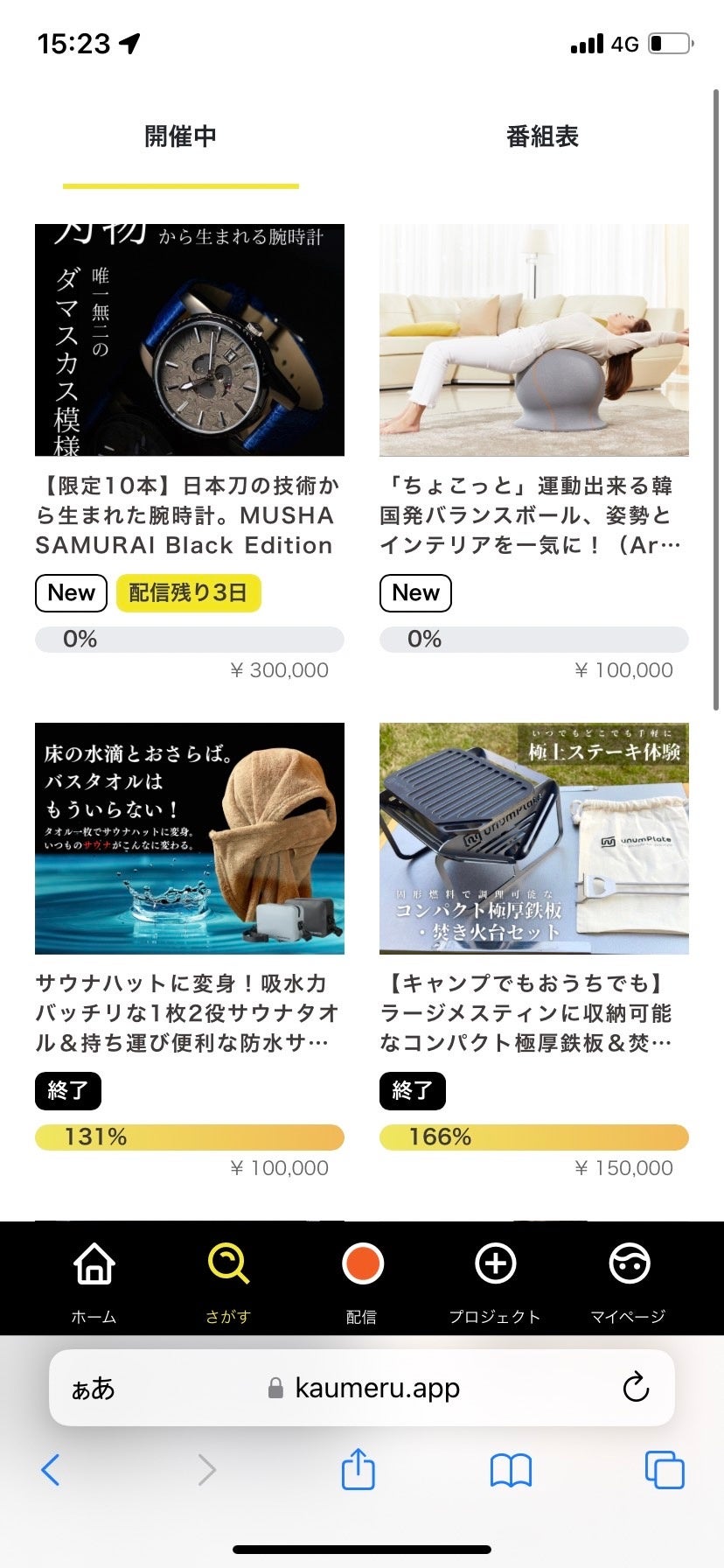Open the MUSHA SAMURAI watch project
Screen dimensions: 724x1568
189,340
